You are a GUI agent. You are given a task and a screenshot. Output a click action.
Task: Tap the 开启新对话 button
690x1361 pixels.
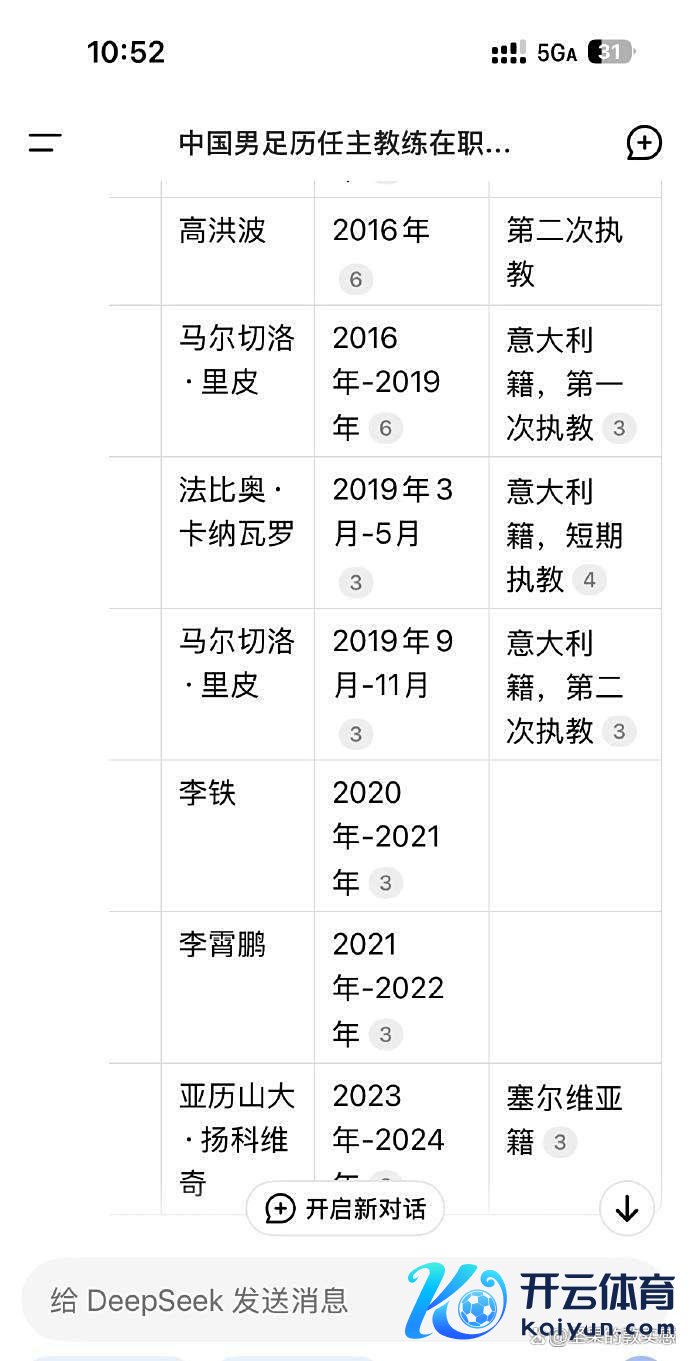click(x=345, y=1208)
